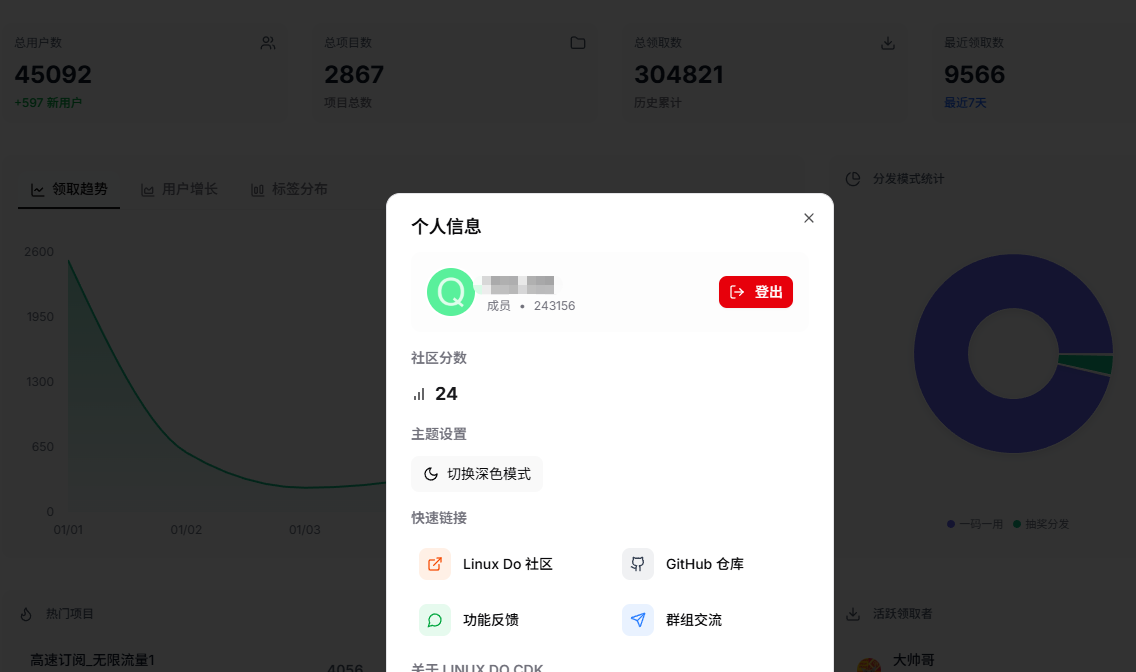Select the 领取趋势 tab
1136x672 pixels.
(69, 189)
